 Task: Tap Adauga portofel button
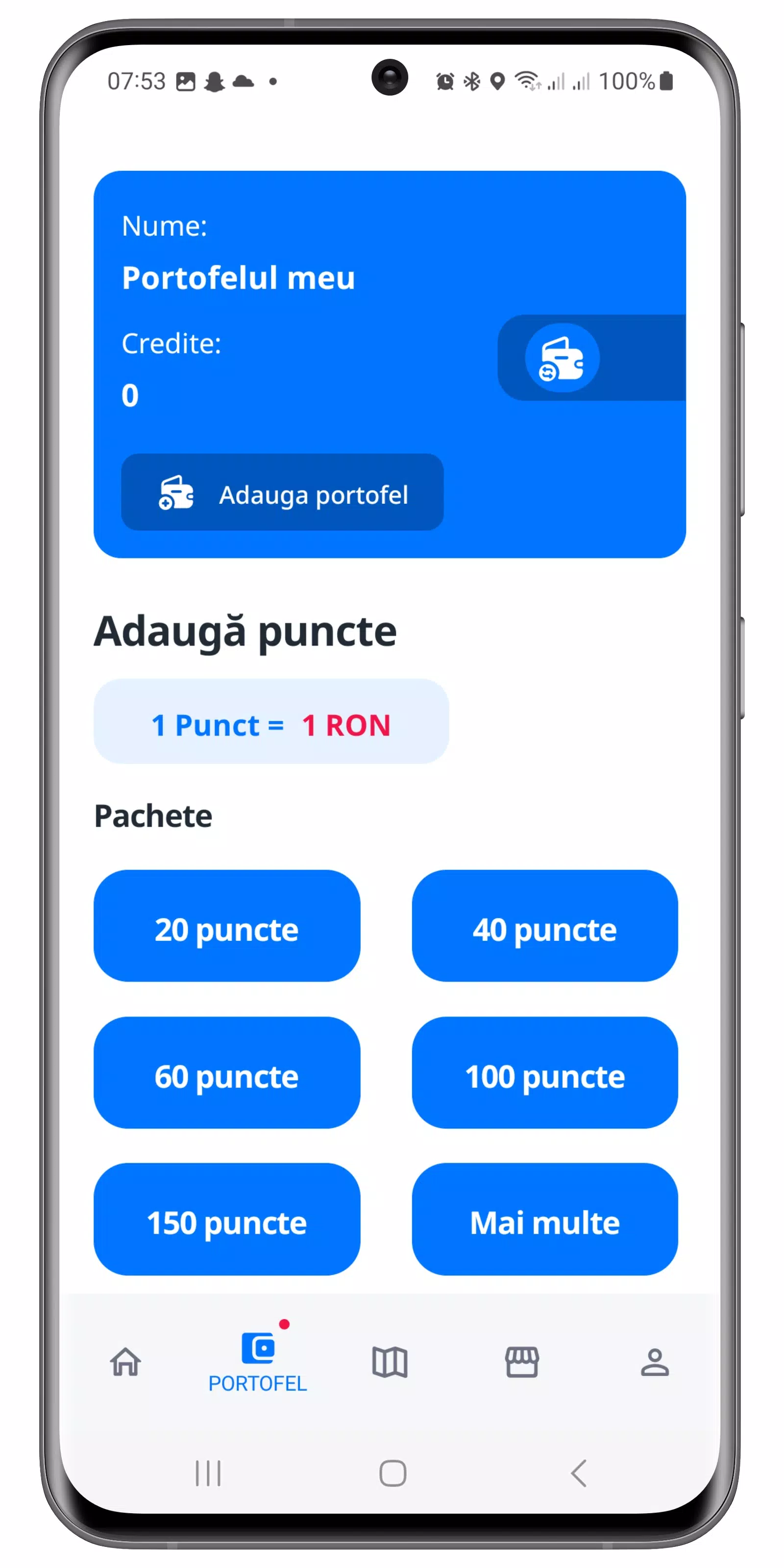[x=282, y=492]
